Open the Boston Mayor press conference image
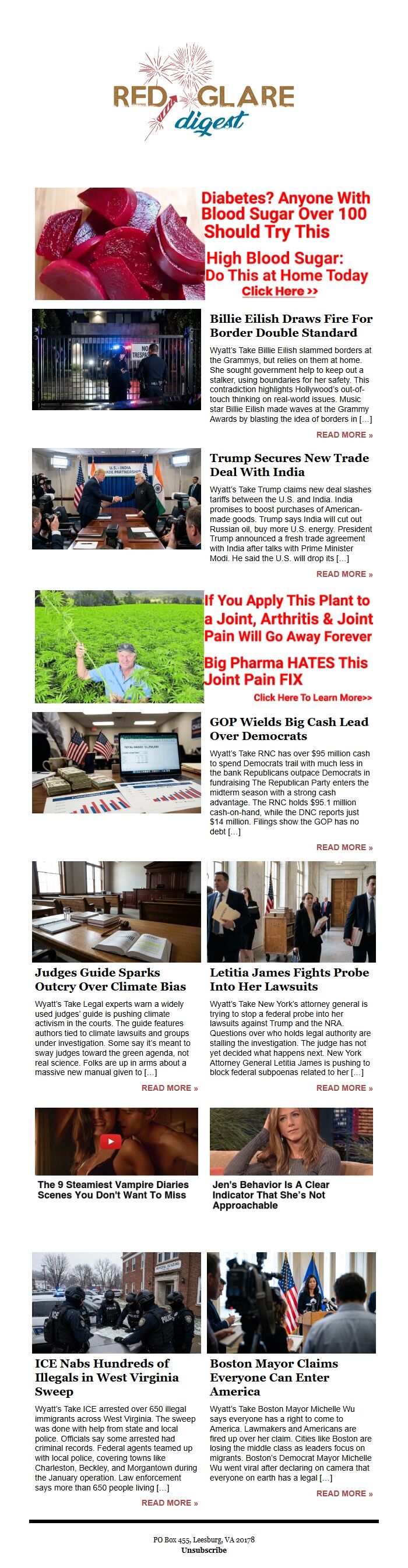The width and height of the screenshot is (408, 1568). coord(291,1303)
